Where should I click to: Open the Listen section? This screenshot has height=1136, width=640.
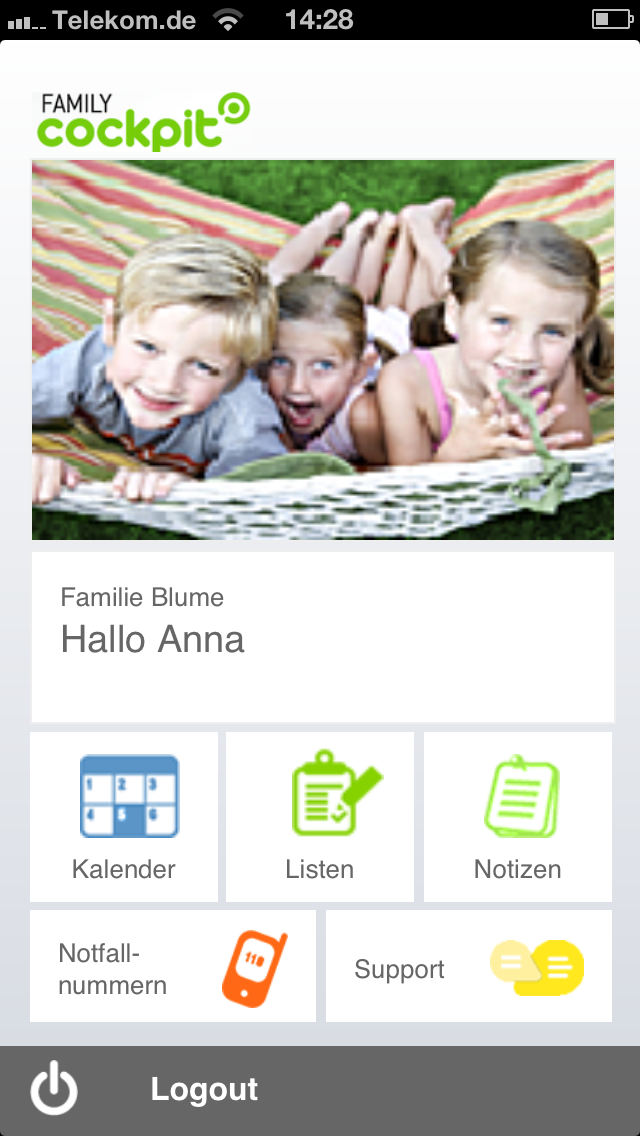pos(320,816)
